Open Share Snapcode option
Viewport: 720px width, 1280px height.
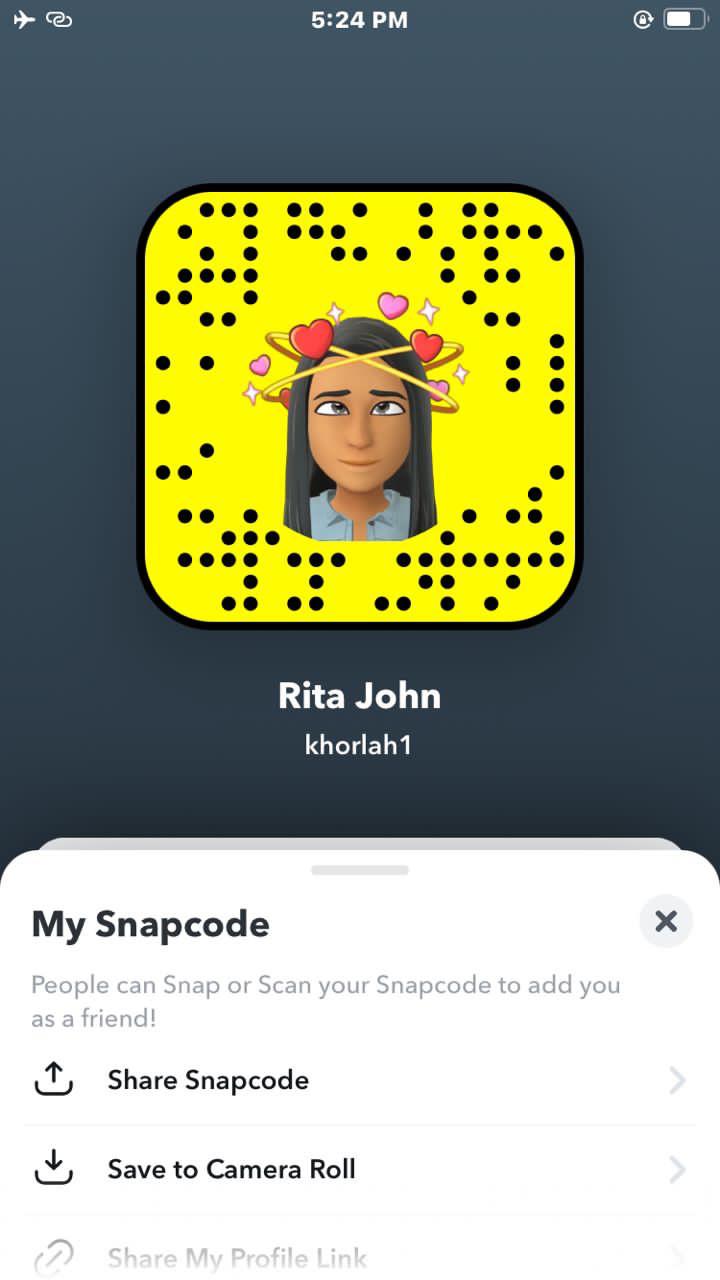click(x=208, y=1080)
